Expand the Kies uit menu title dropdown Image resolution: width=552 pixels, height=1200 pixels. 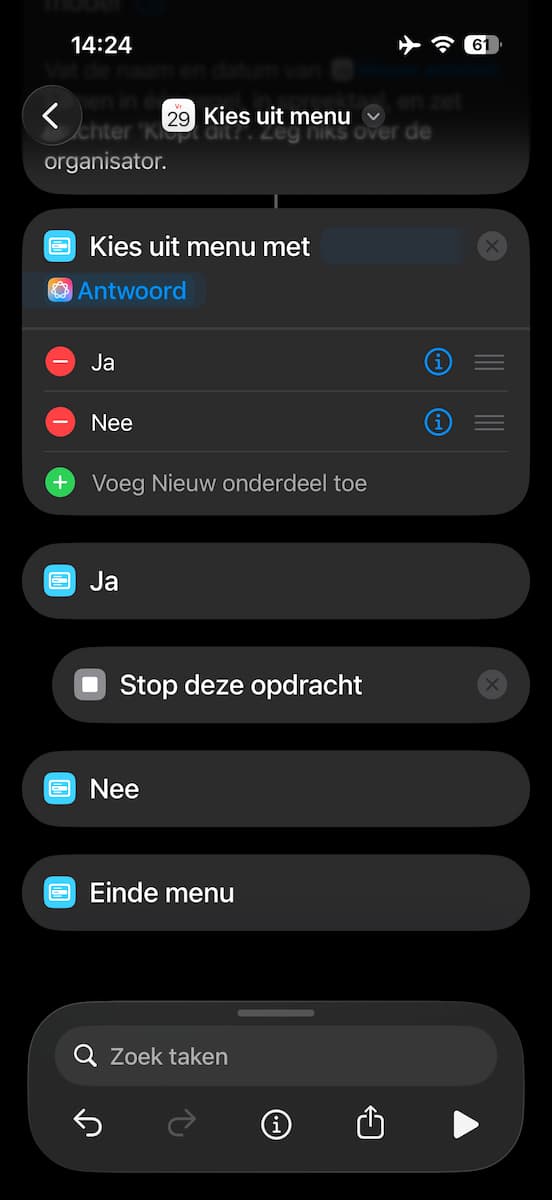click(374, 116)
